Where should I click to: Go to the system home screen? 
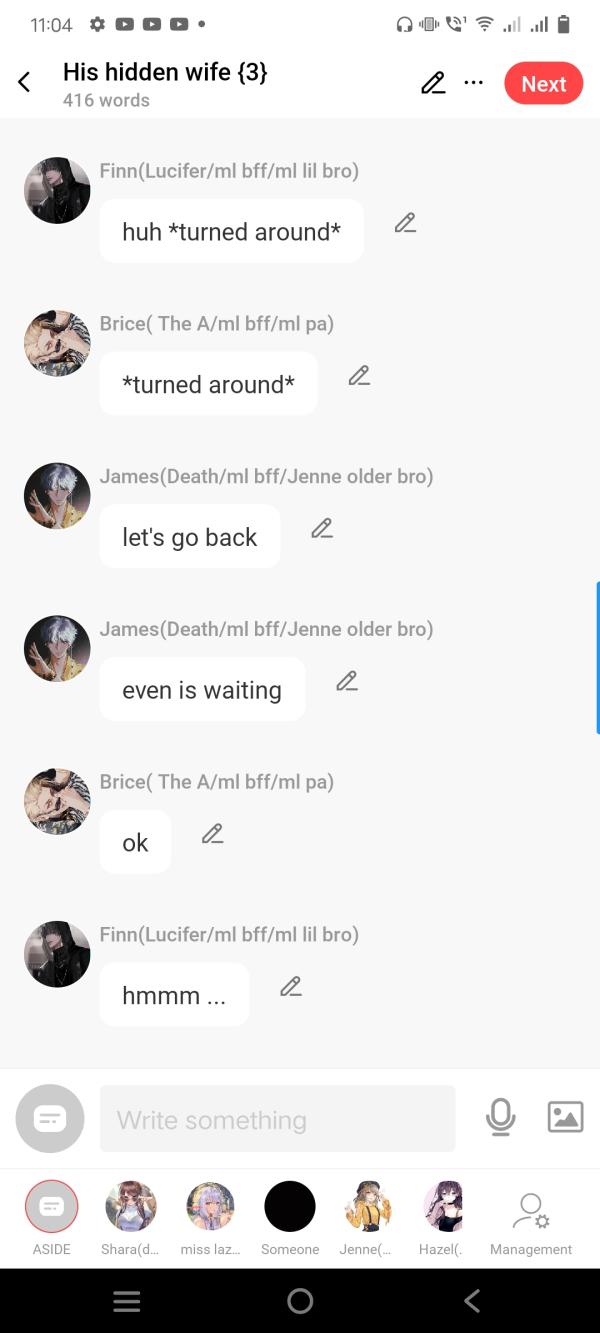coord(300,1301)
